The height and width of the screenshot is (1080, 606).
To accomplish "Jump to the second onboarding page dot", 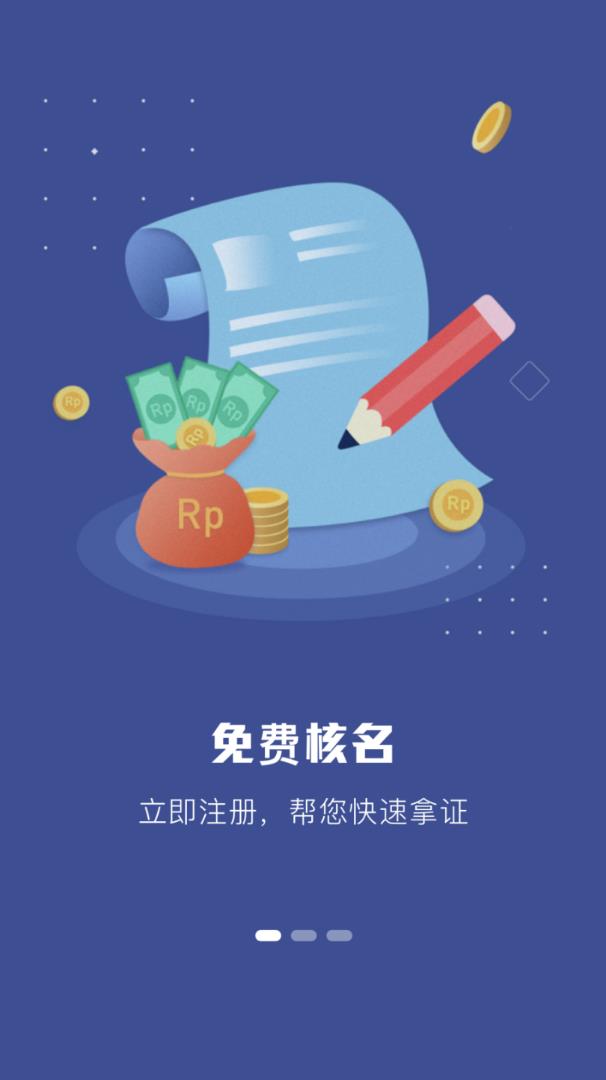I will pyautogui.click(x=304, y=936).
